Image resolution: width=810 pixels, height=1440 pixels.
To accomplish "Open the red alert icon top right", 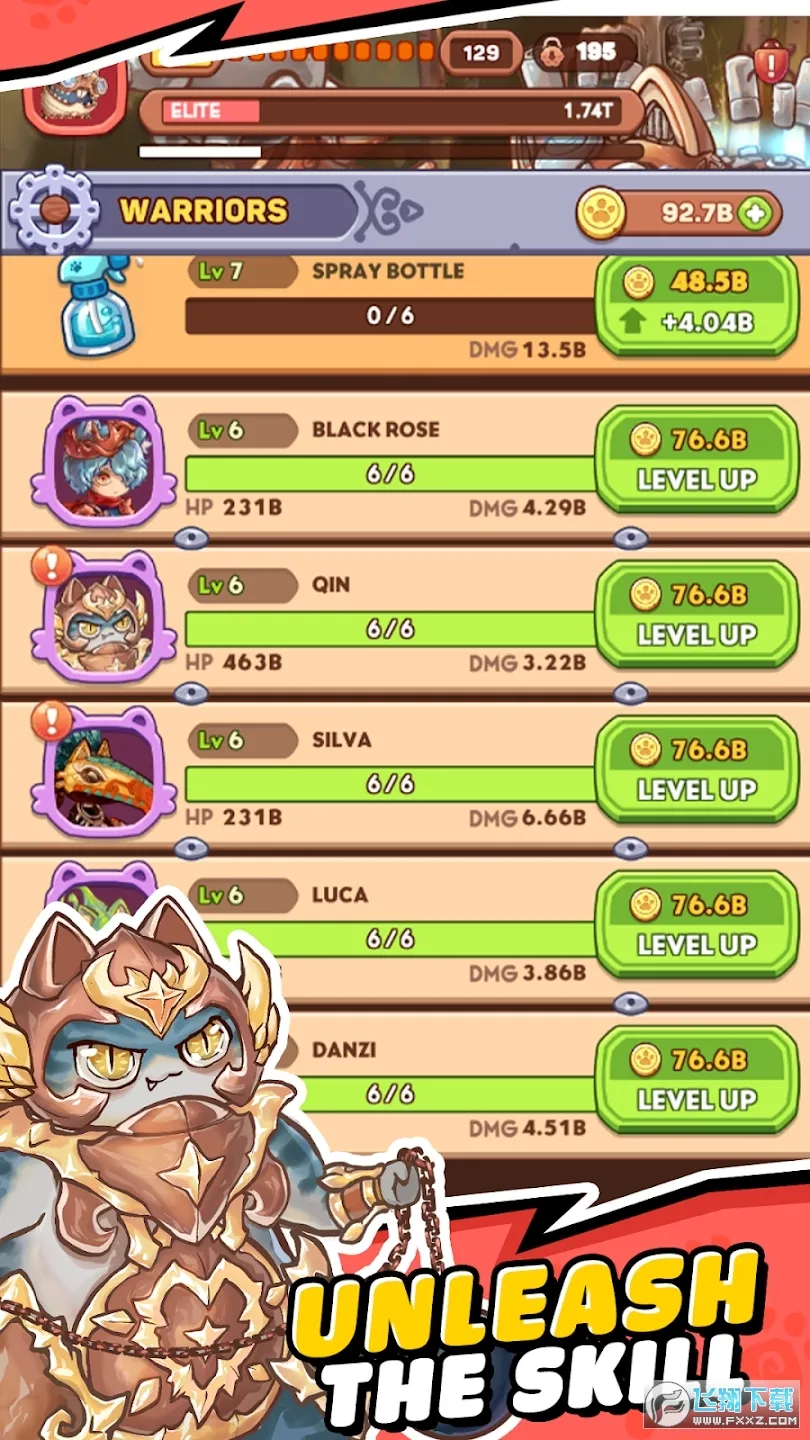I will pyautogui.click(x=769, y=67).
